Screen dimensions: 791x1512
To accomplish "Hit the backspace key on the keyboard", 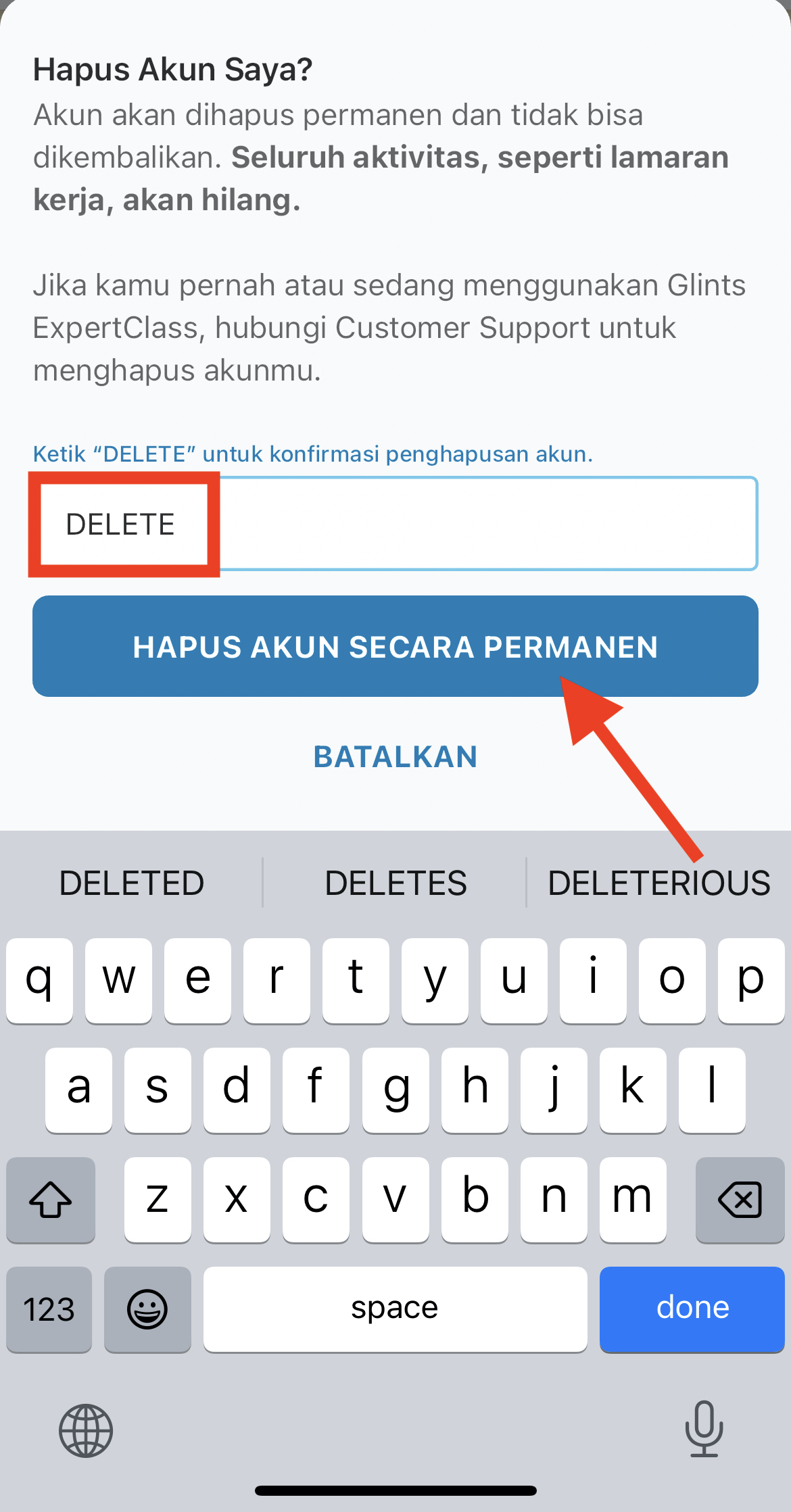I will coord(740,1200).
